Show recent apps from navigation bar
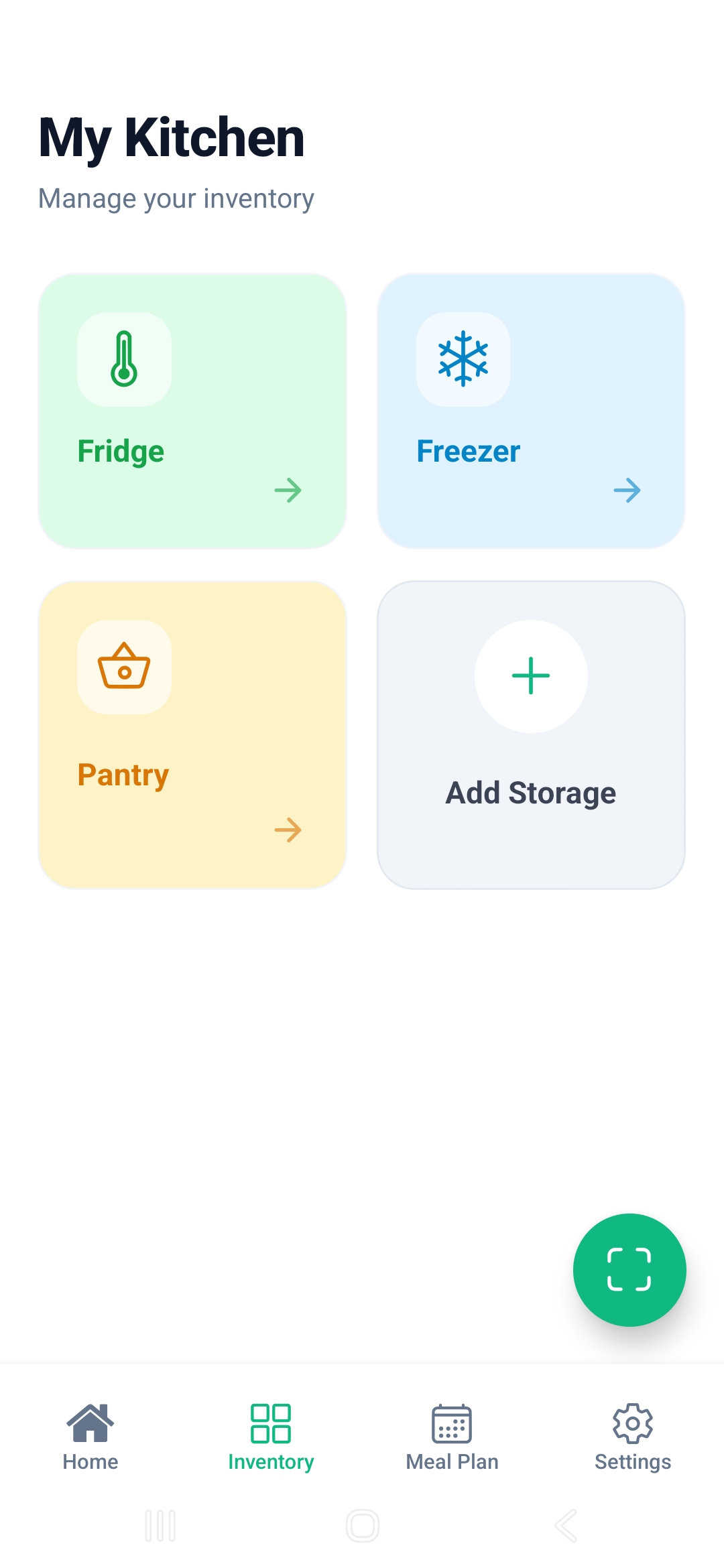This screenshot has width=724, height=1568. click(160, 1526)
